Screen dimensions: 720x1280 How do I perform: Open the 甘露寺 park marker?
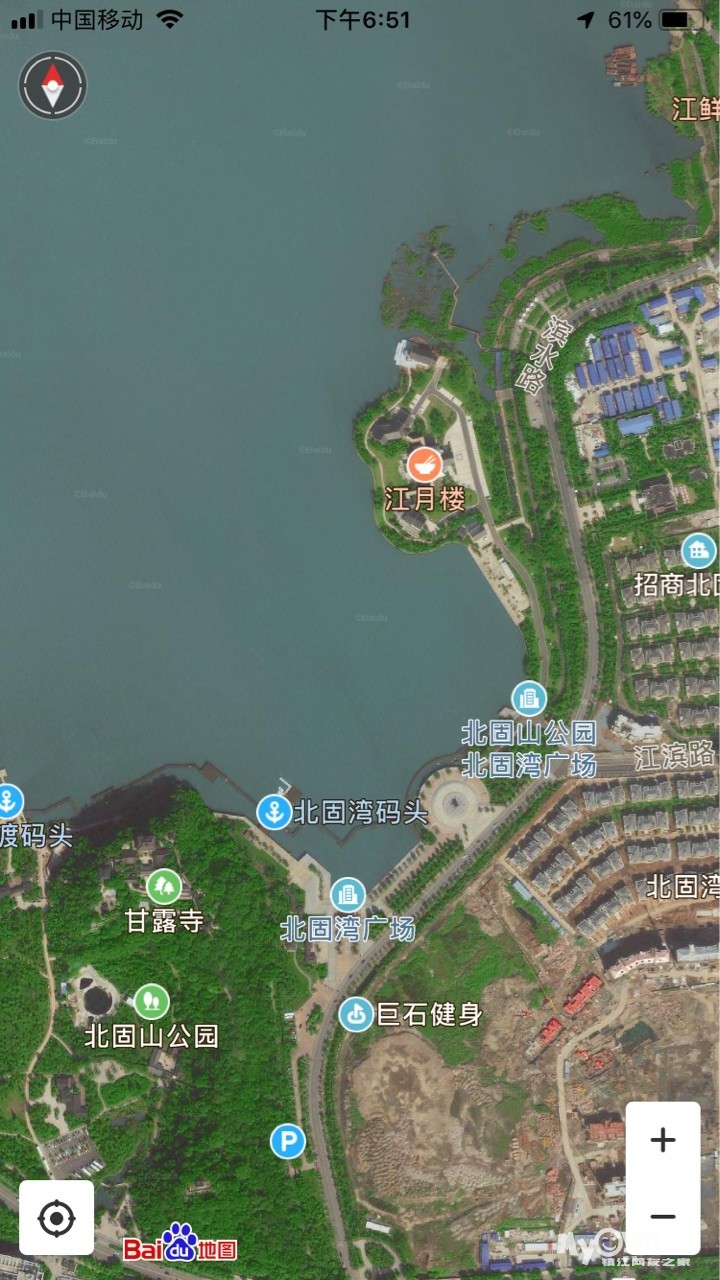click(x=164, y=886)
